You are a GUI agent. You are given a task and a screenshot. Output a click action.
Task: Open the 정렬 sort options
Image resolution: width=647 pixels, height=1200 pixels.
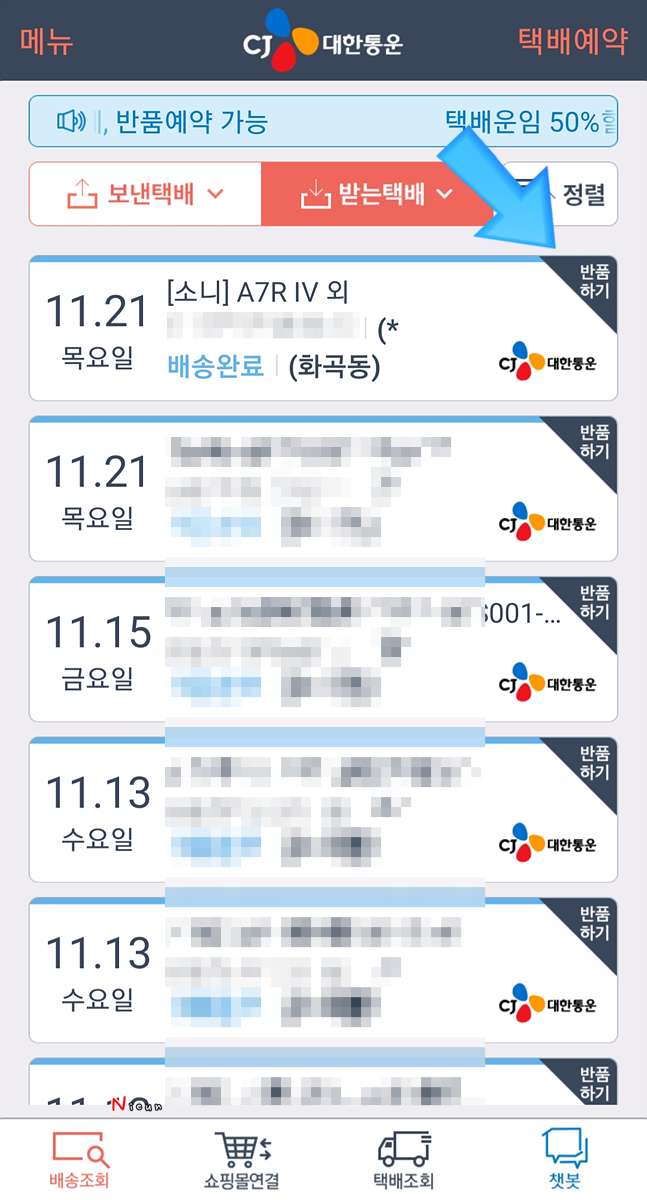click(560, 194)
